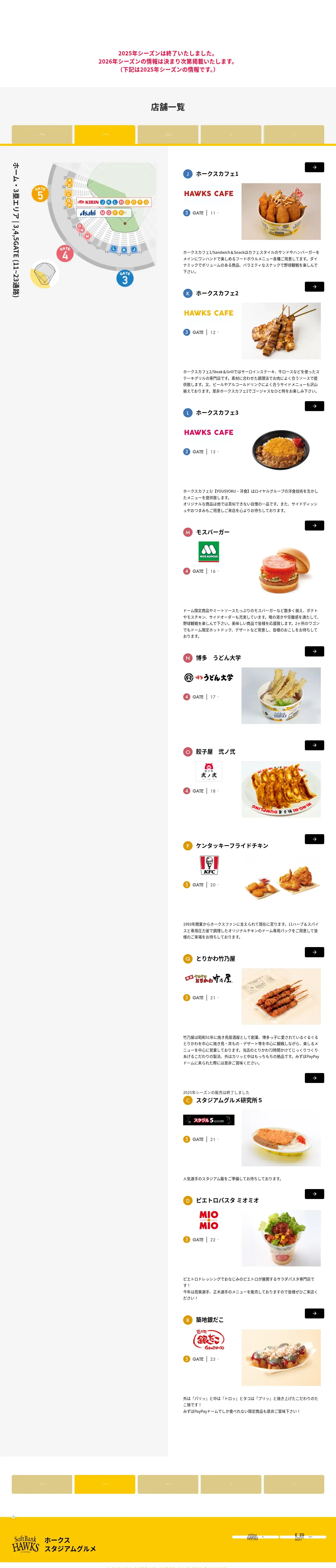Image resolution: width=336 pixels, height=1568 pixels.
Task: Tap the GATE 4 marker on stadium map
Action: tap(65, 253)
